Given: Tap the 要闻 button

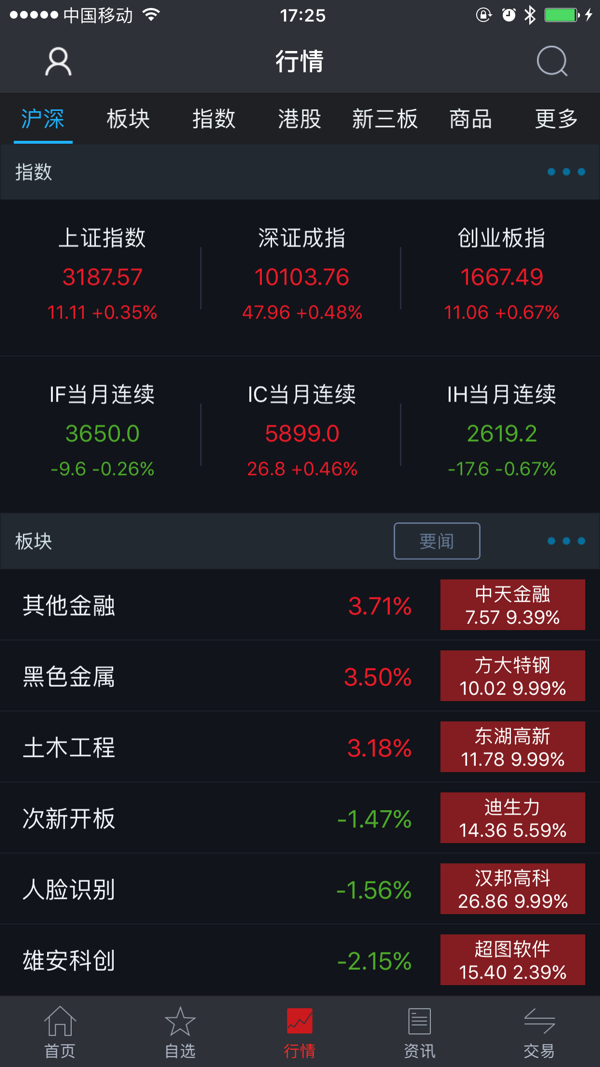Looking at the screenshot, I should pyautogui.click(x=437, y=541).
